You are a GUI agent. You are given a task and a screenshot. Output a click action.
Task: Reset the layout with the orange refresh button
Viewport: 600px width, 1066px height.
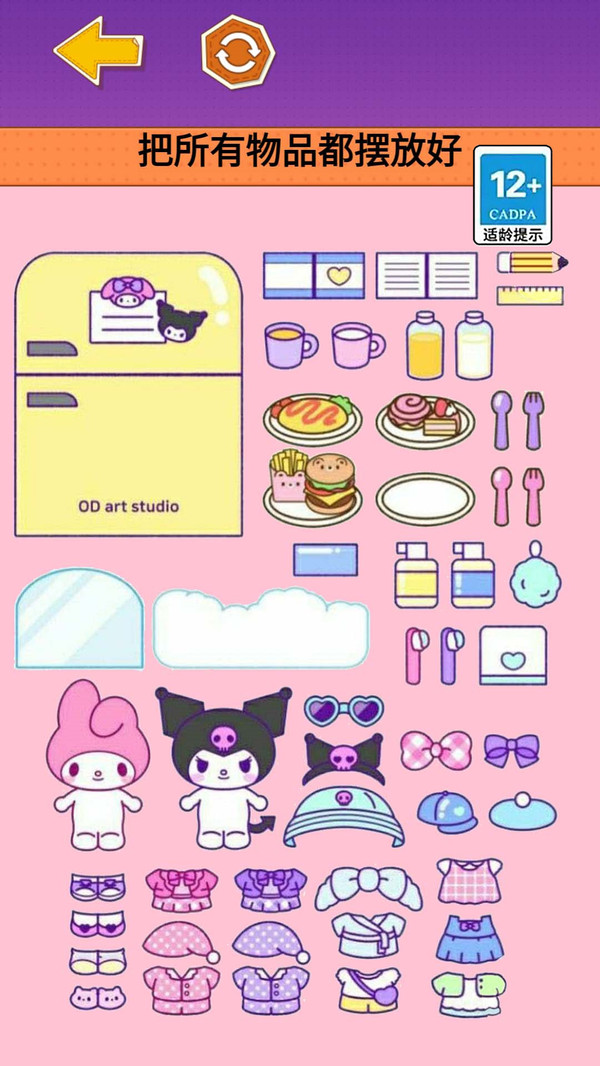(237, 52)
